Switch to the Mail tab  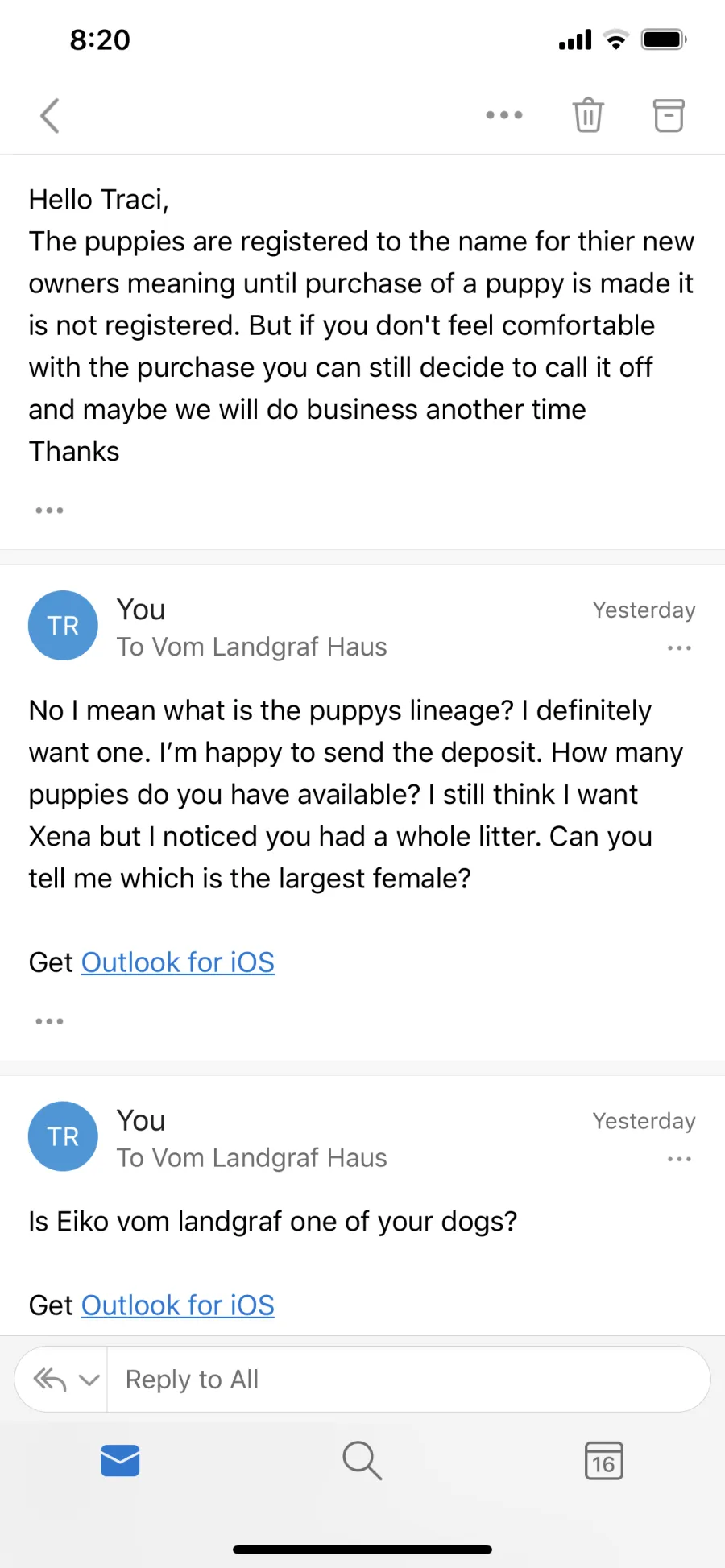(x=120, y=1461)
